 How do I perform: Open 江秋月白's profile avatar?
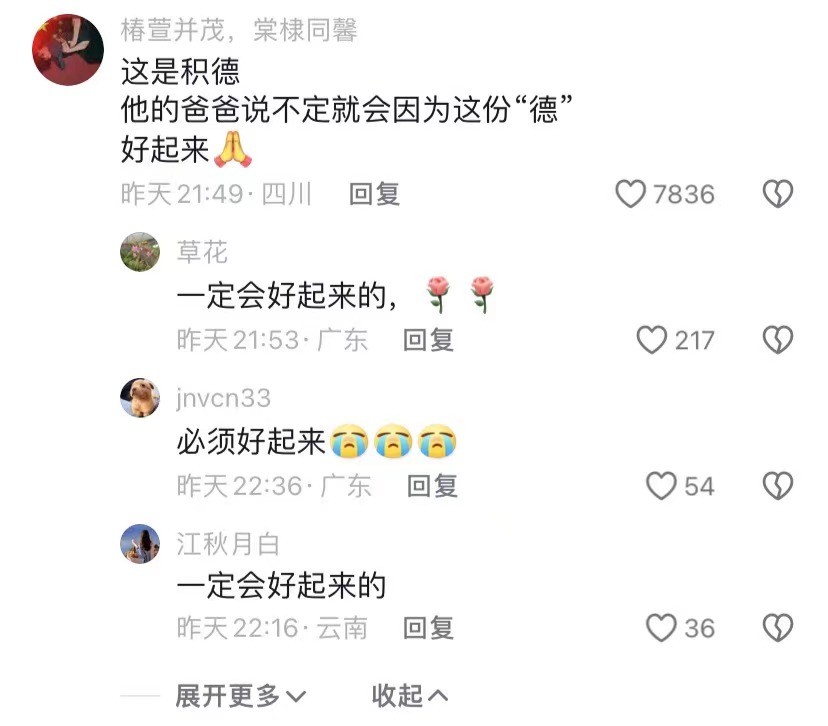coord(140,544)
